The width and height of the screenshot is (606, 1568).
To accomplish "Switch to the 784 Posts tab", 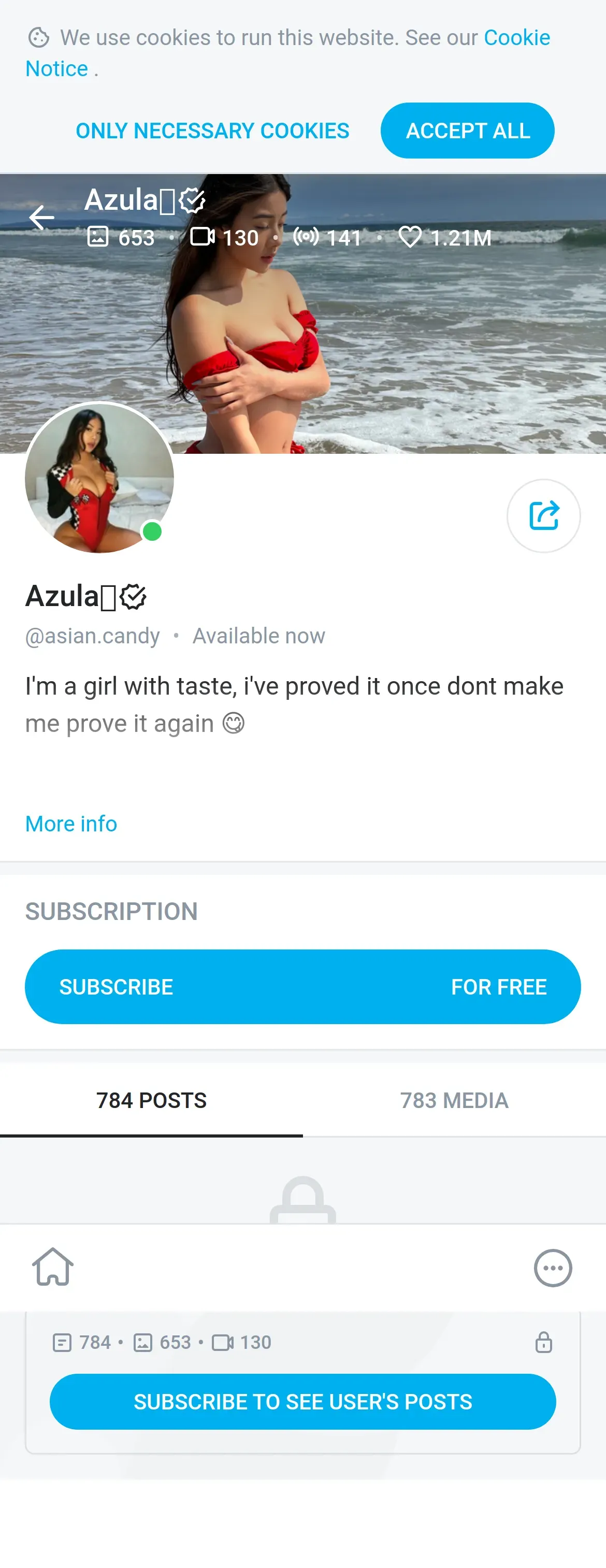I will click(x=151, y=1100).
